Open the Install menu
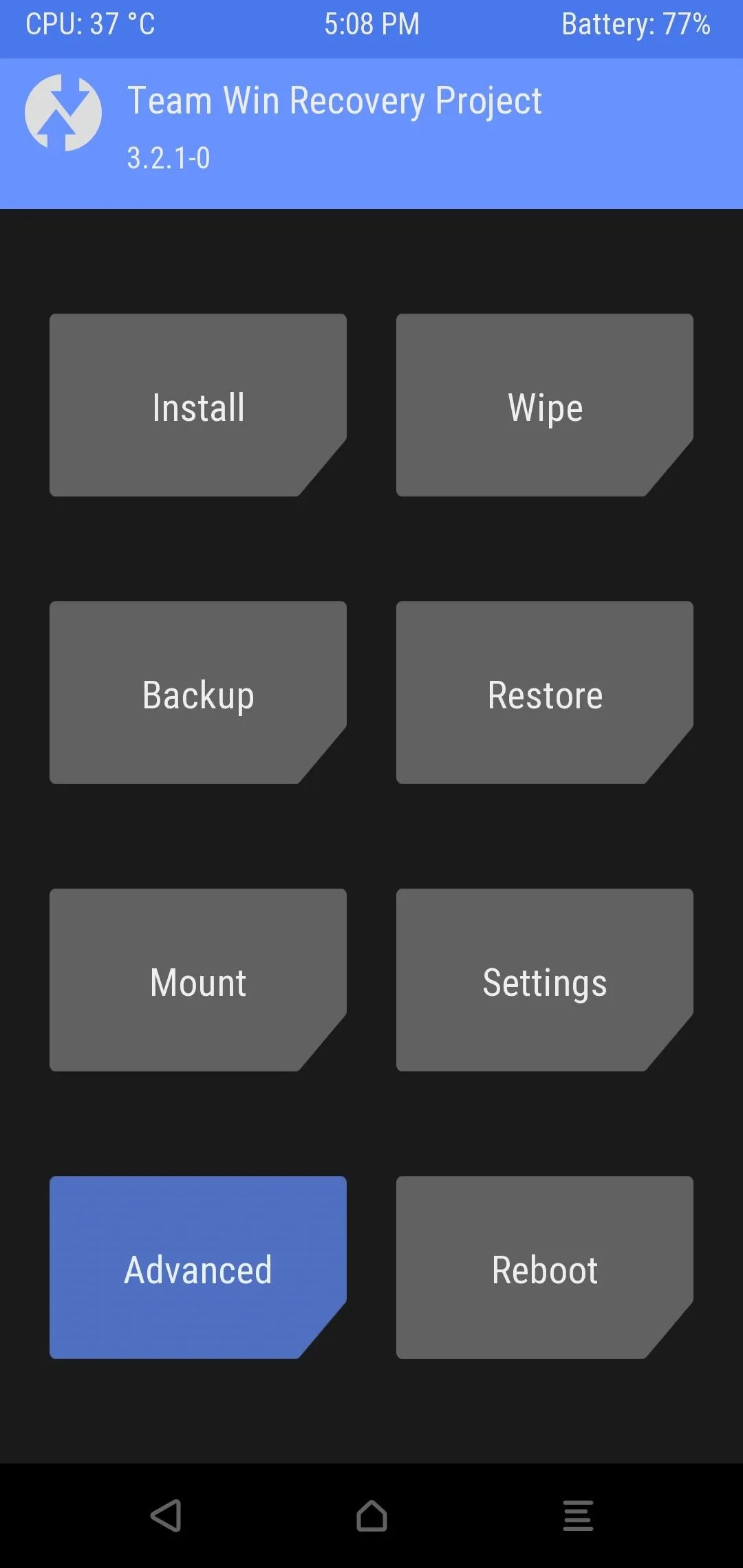 tap(198, 405)
